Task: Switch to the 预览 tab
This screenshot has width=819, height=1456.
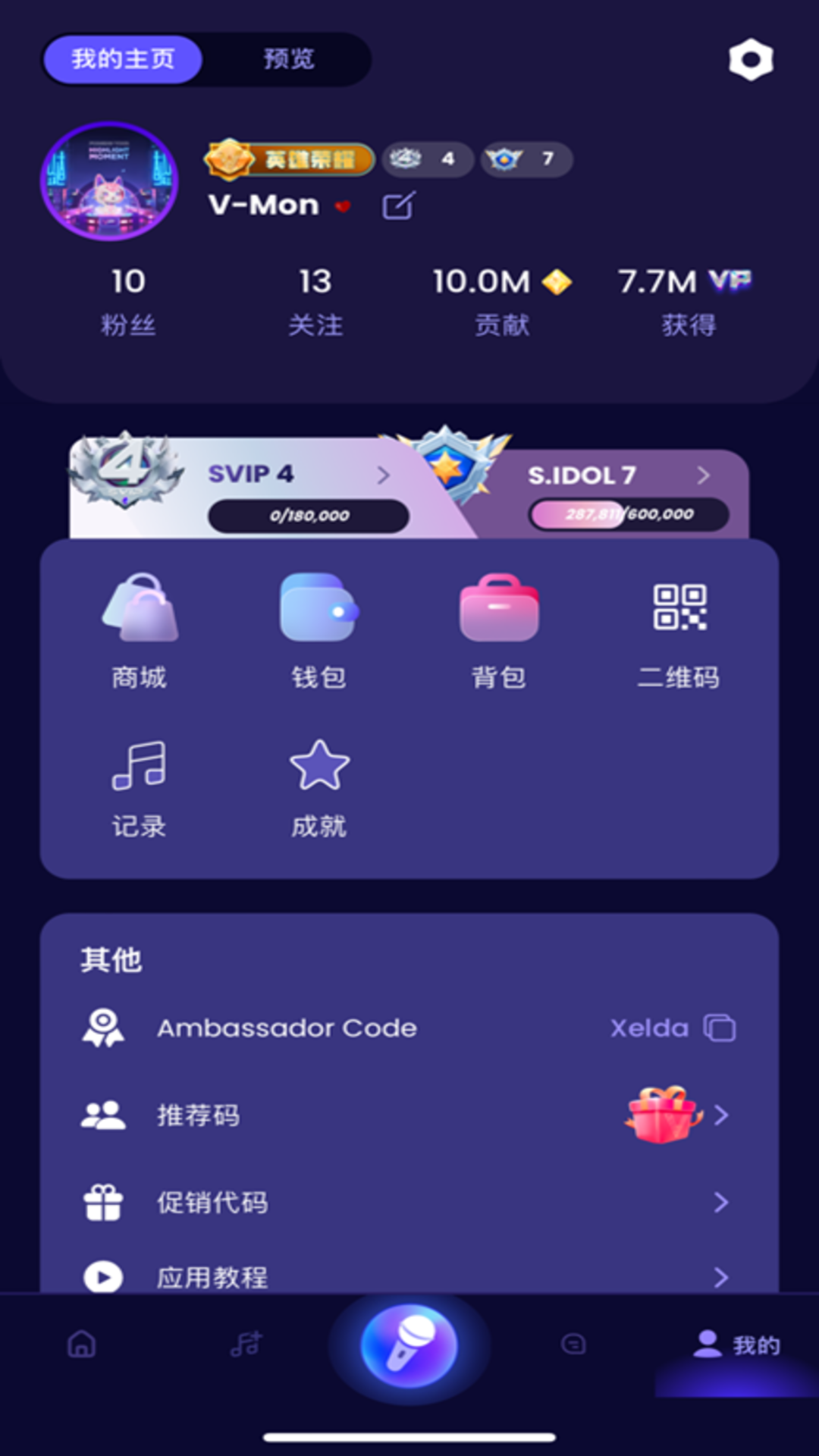Action: 288,59
